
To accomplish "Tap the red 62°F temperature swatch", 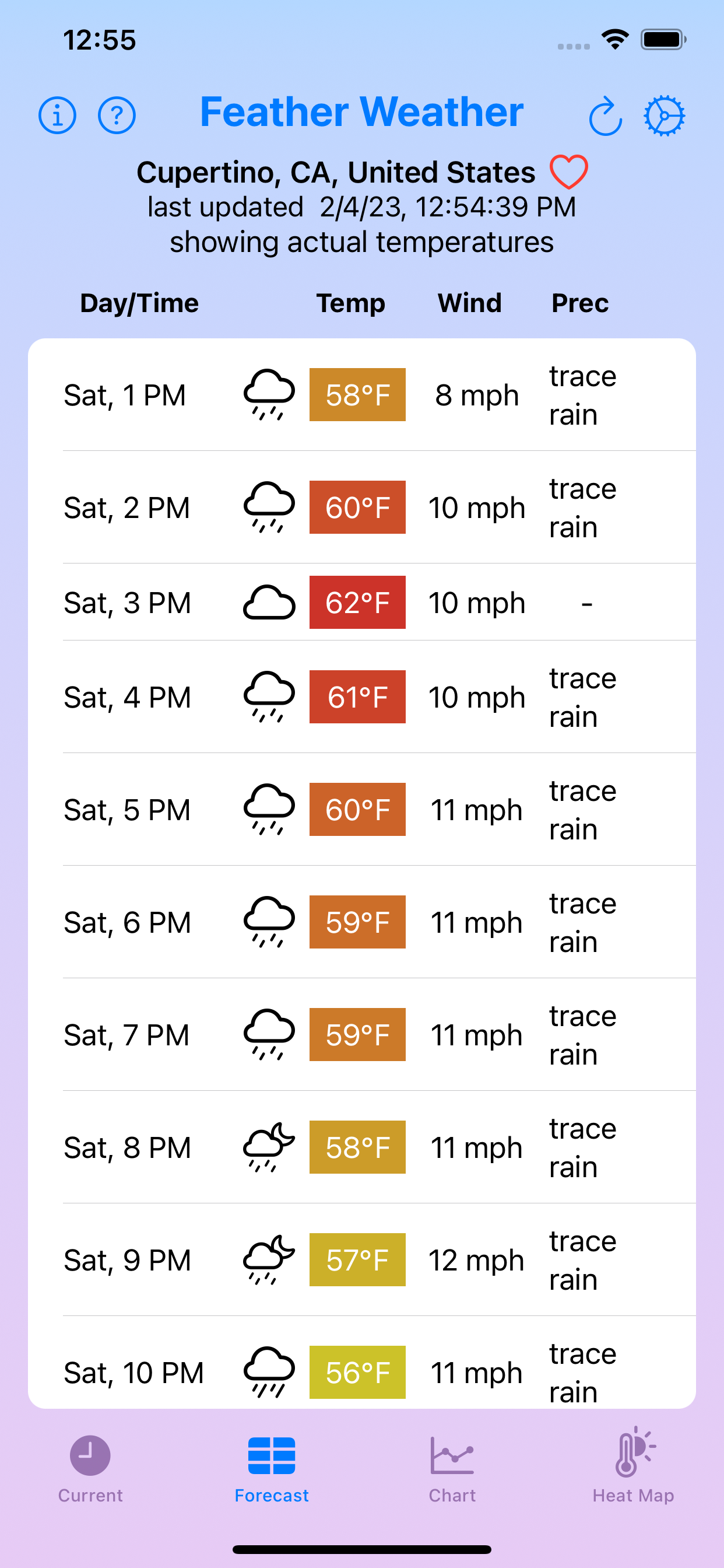I will coord(357,602).
